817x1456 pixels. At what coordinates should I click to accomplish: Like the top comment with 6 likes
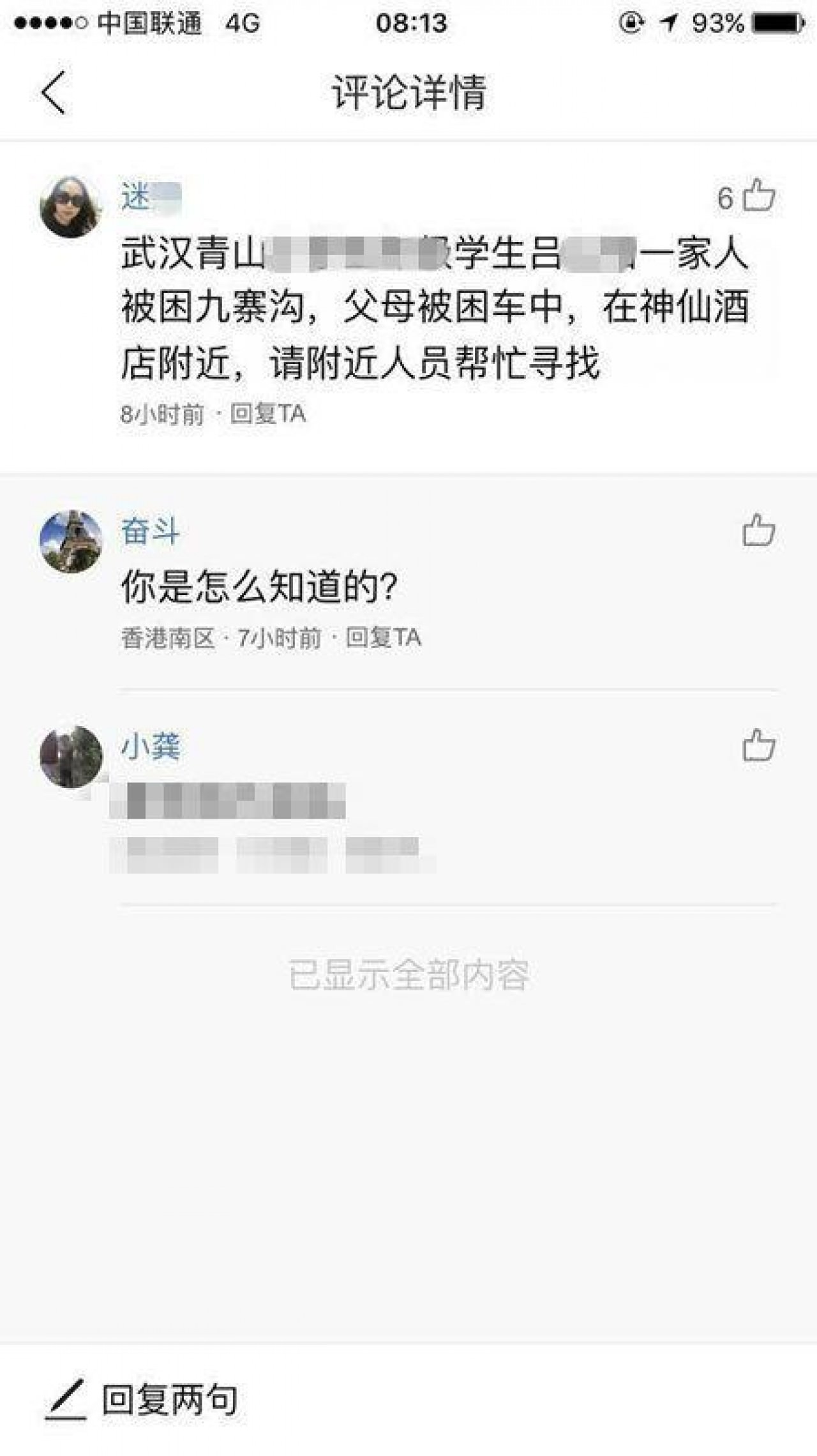point(758,196)
